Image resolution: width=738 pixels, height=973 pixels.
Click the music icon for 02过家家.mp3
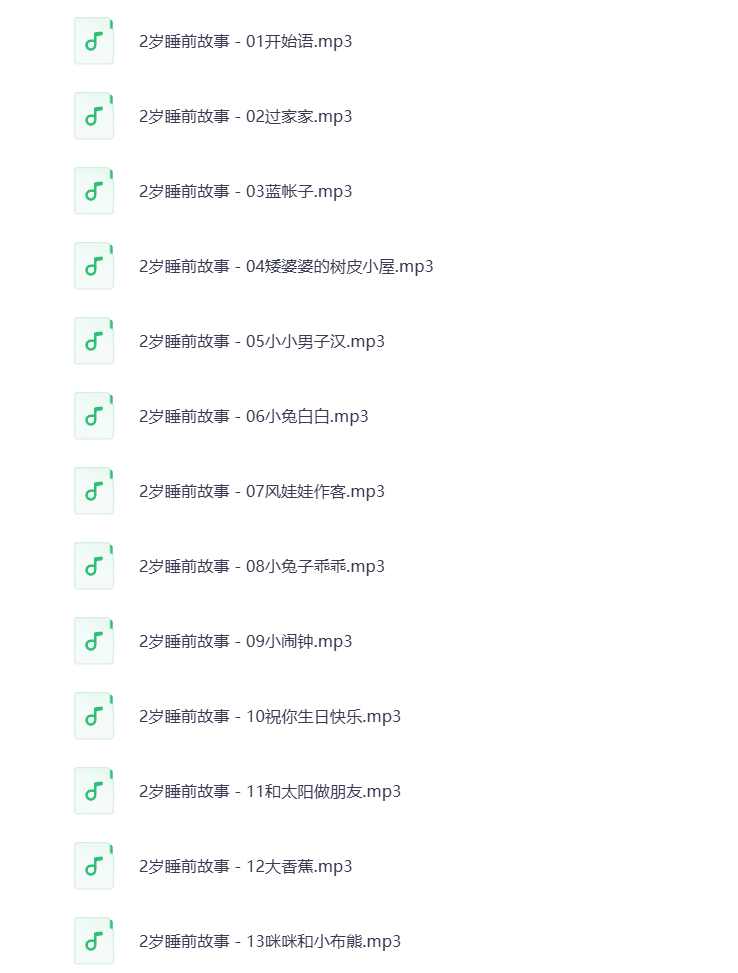click(93, 115)
